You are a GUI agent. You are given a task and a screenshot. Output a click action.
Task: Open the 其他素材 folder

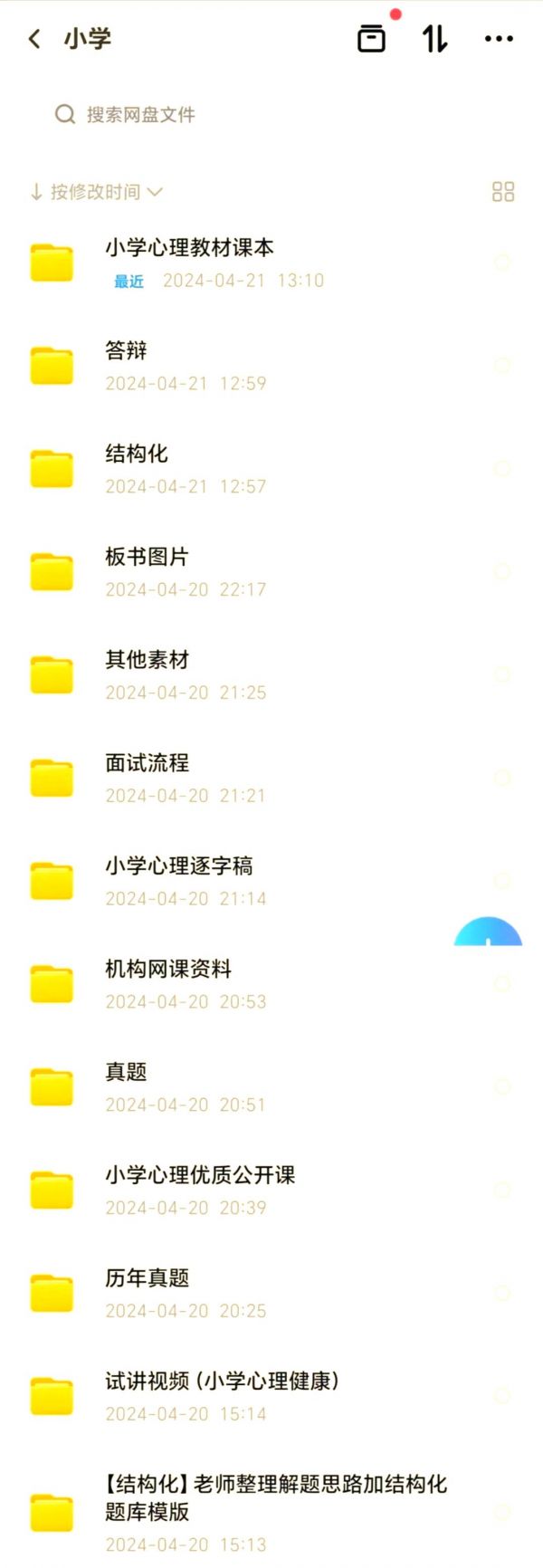click(147, 661)
